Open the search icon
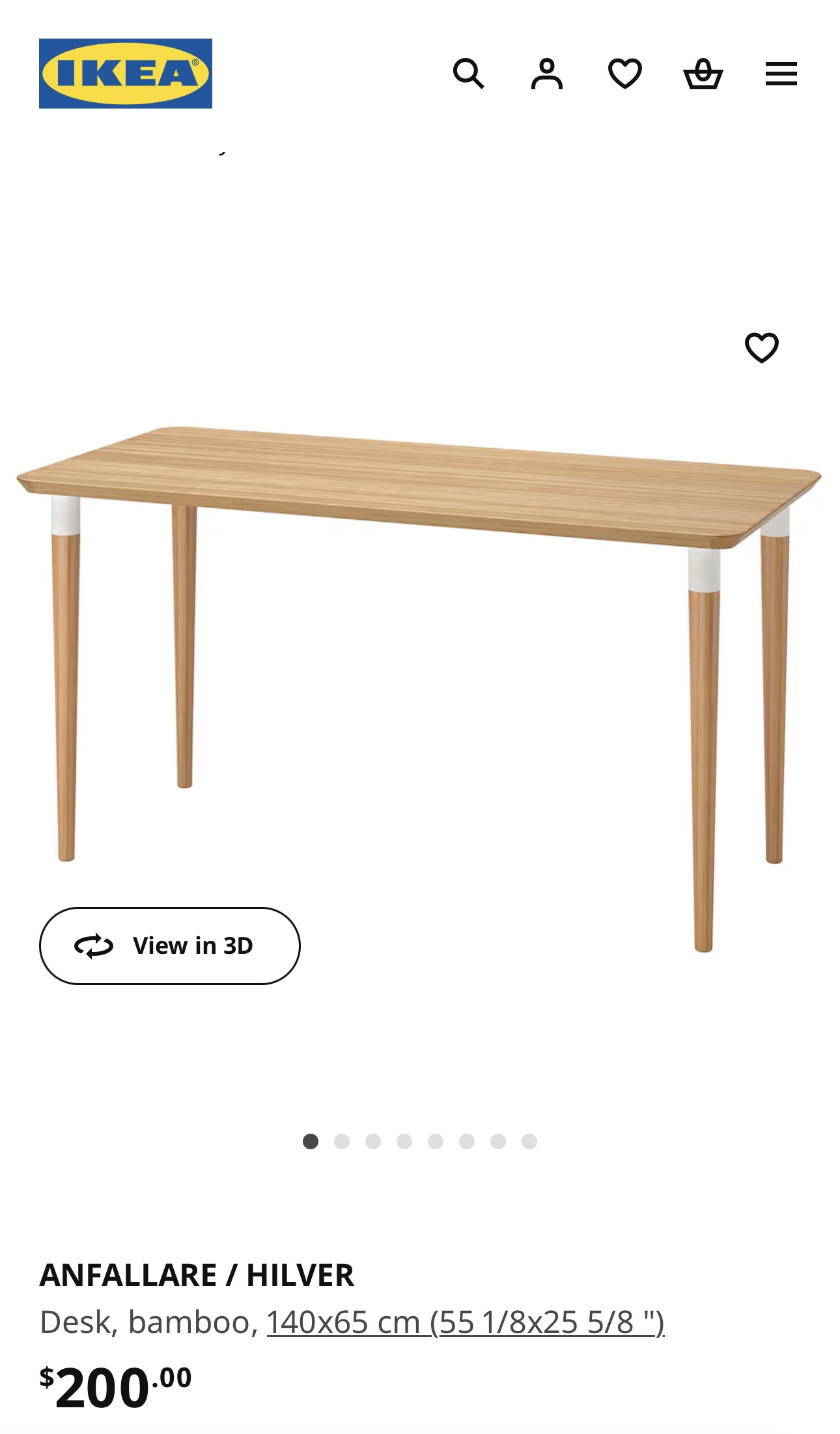The width and height of the screenshot is (840, 1434). [x=468, y=74]
